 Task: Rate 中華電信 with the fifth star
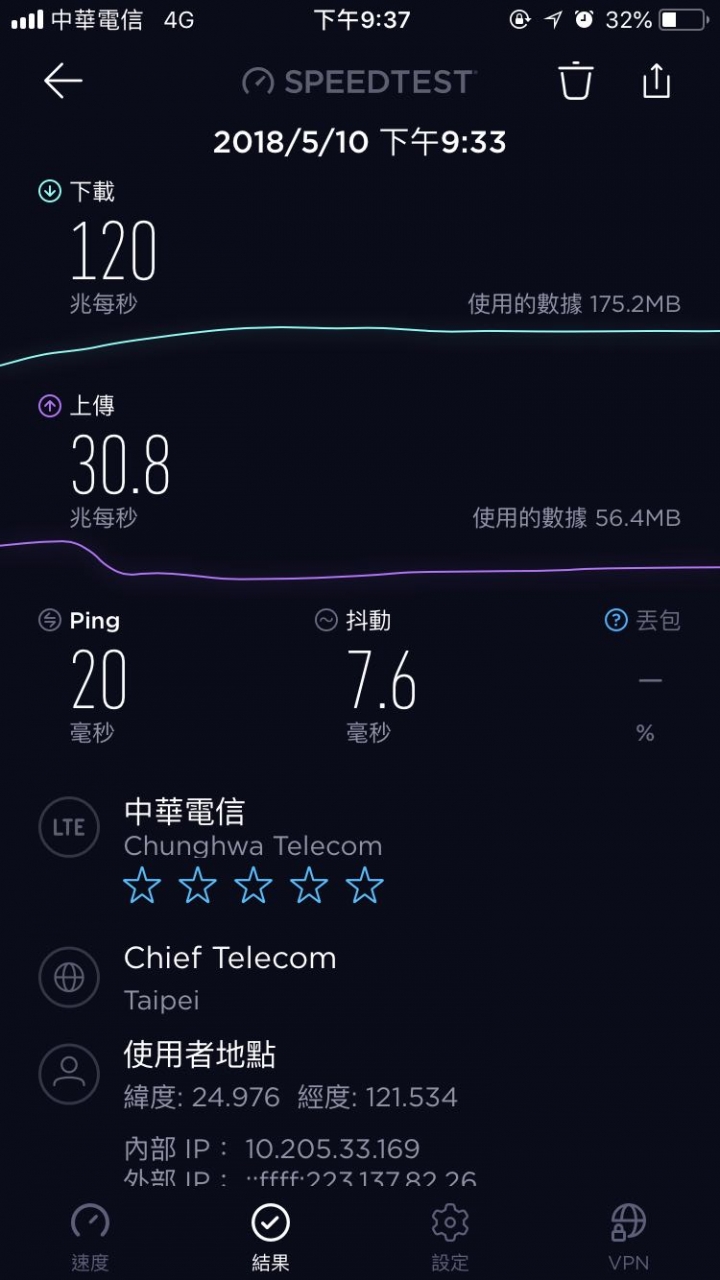365,885
